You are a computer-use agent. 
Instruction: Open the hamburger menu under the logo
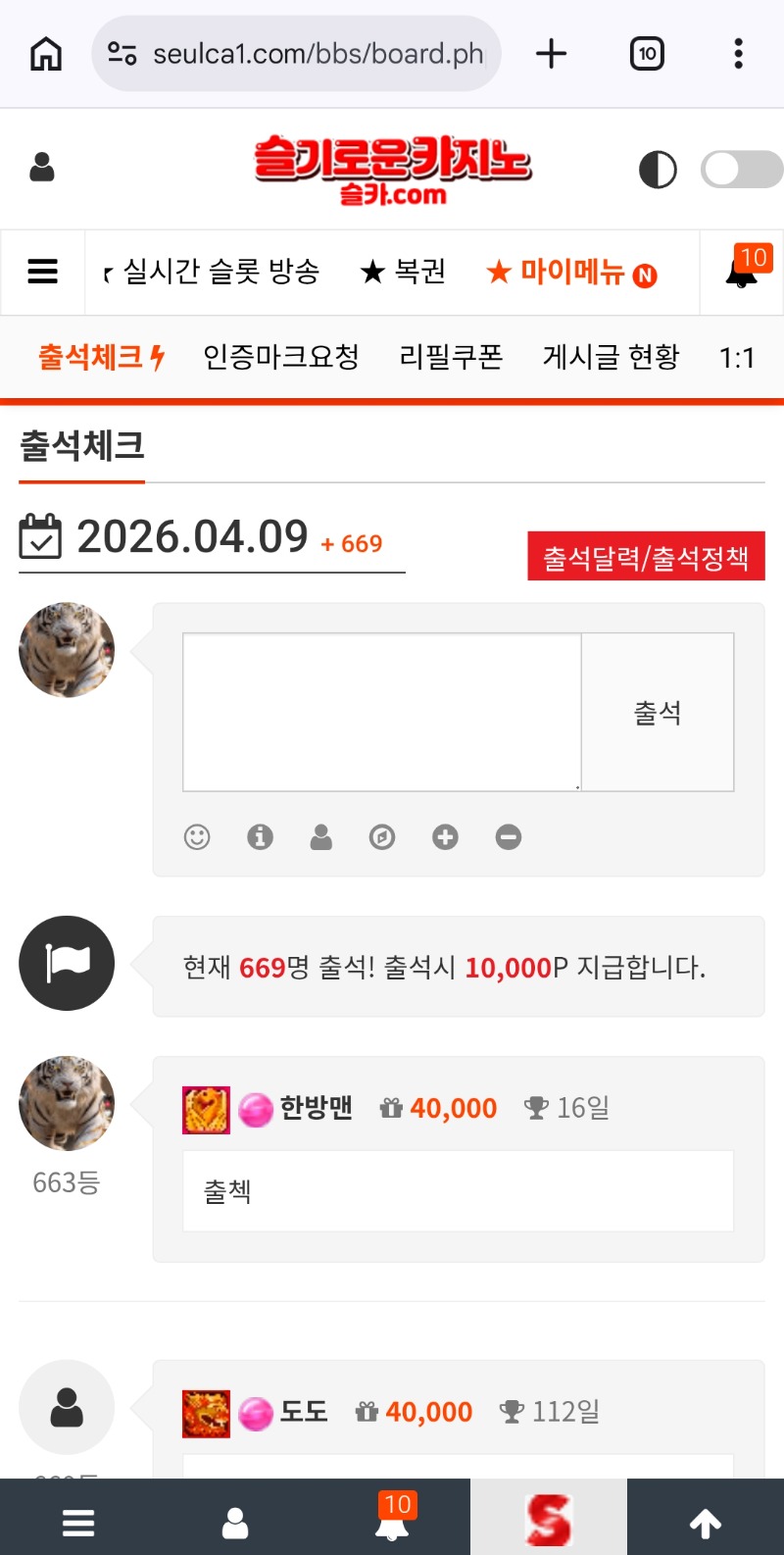pos(43,272)
